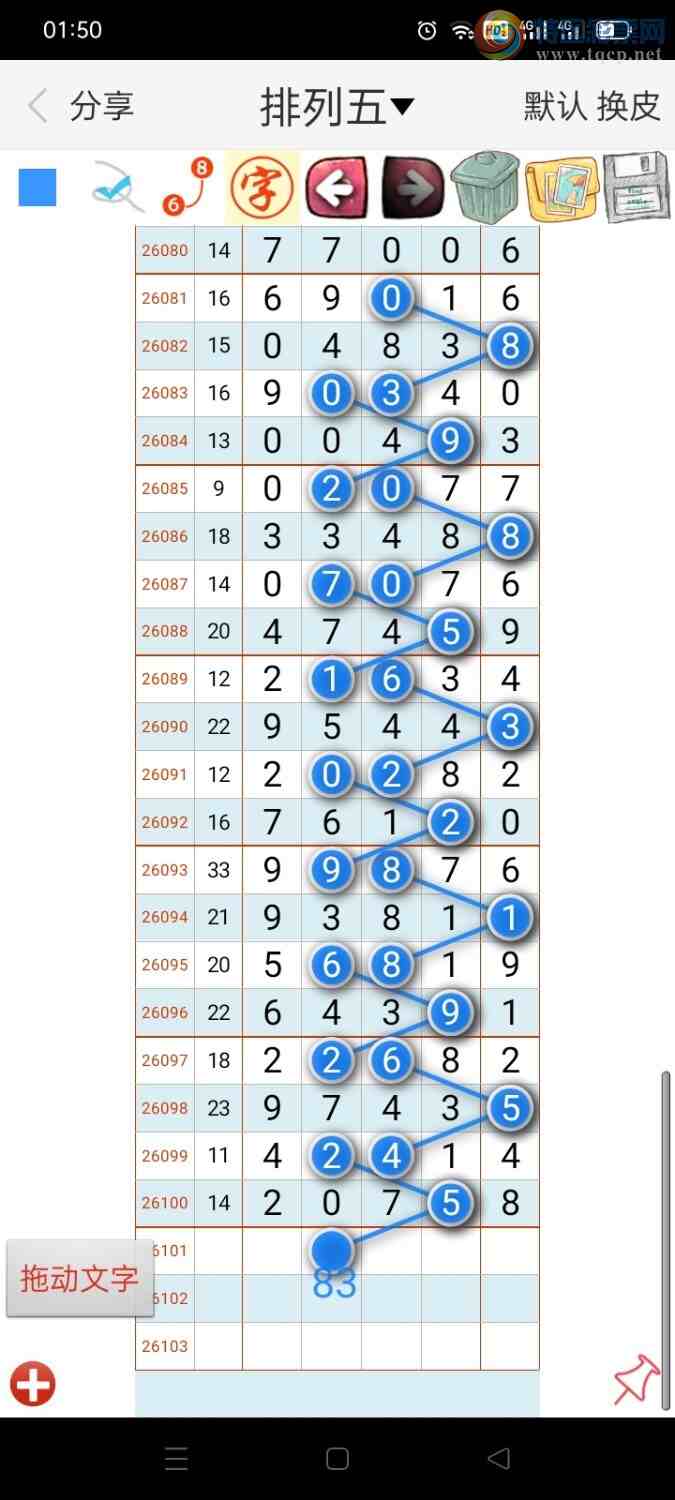Clear drawings with the trash can
Screen dimensions: 675x1500
pos(485,187)
